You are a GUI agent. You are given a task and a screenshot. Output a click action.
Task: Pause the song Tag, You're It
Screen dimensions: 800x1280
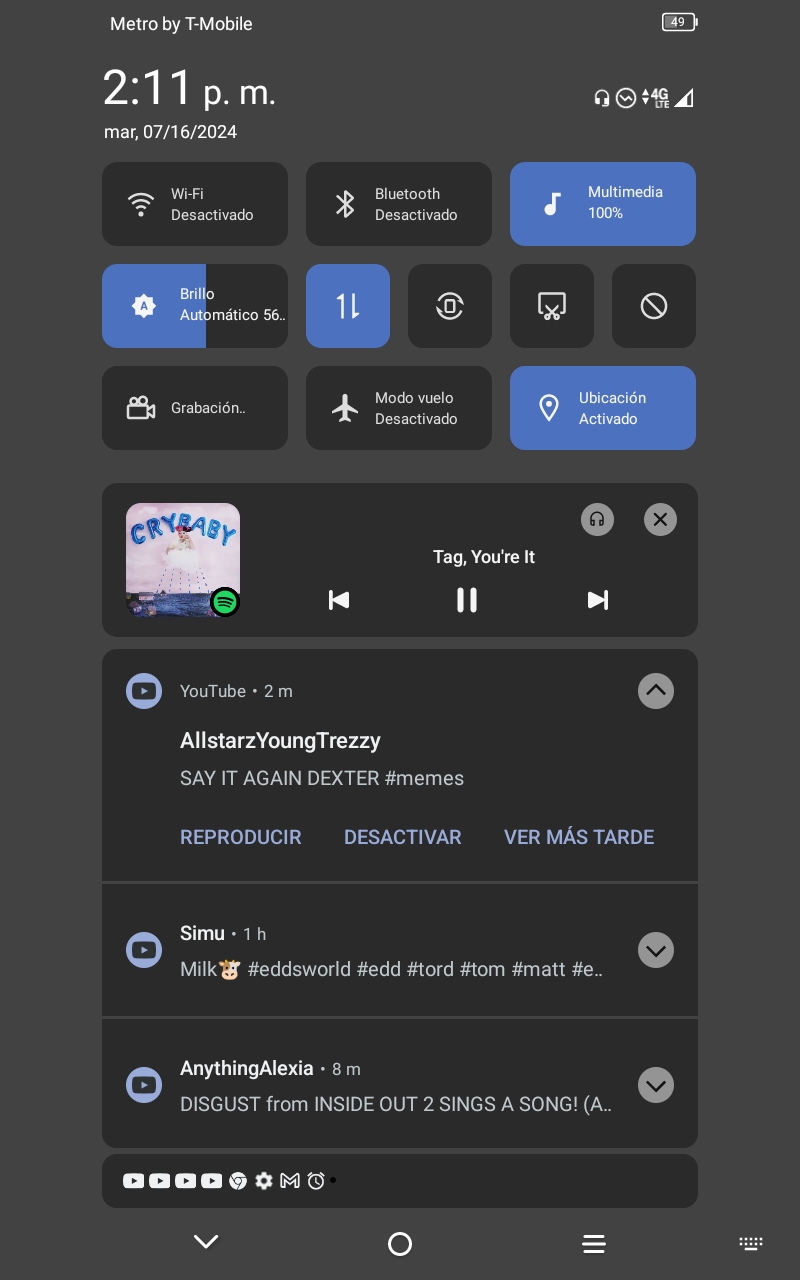[x=466, y=600]
